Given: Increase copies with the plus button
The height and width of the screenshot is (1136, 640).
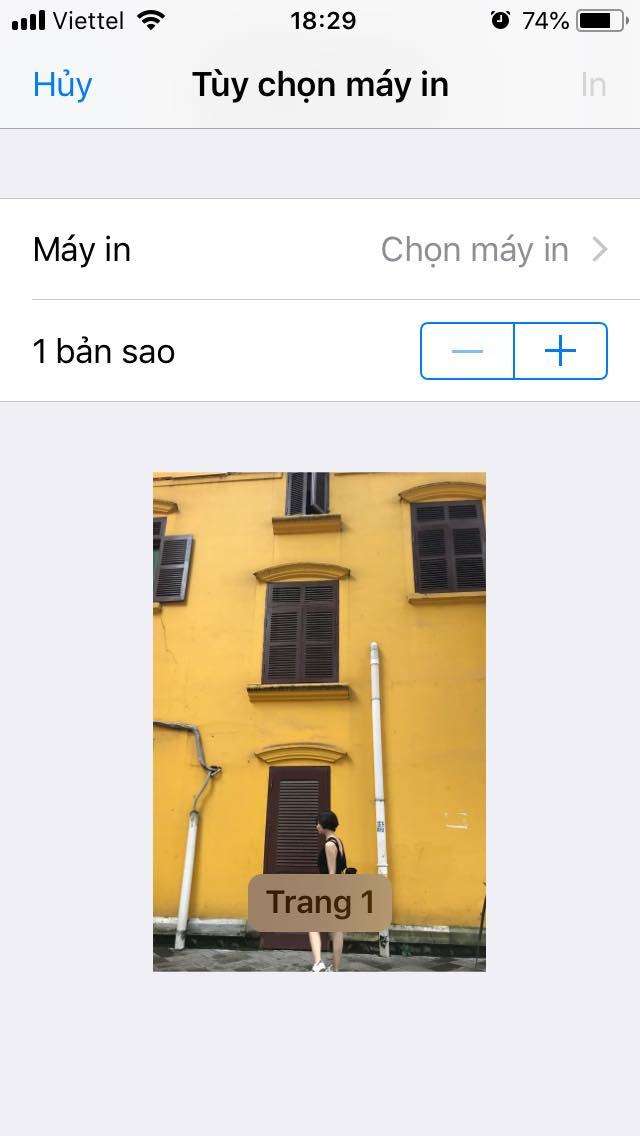Looking at the screenshot, I should 560,351.
